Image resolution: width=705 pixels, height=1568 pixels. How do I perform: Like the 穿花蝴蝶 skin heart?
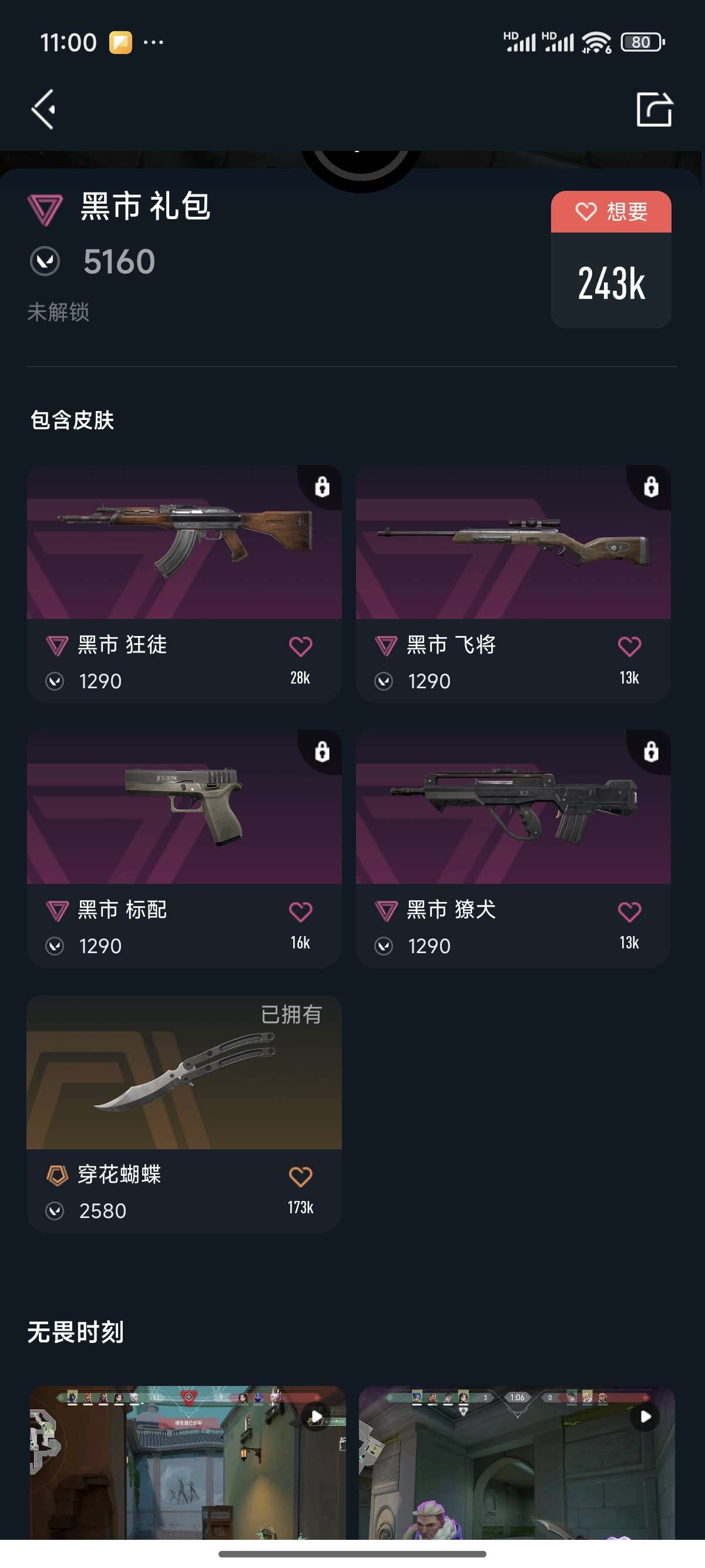coord(300,1177)
